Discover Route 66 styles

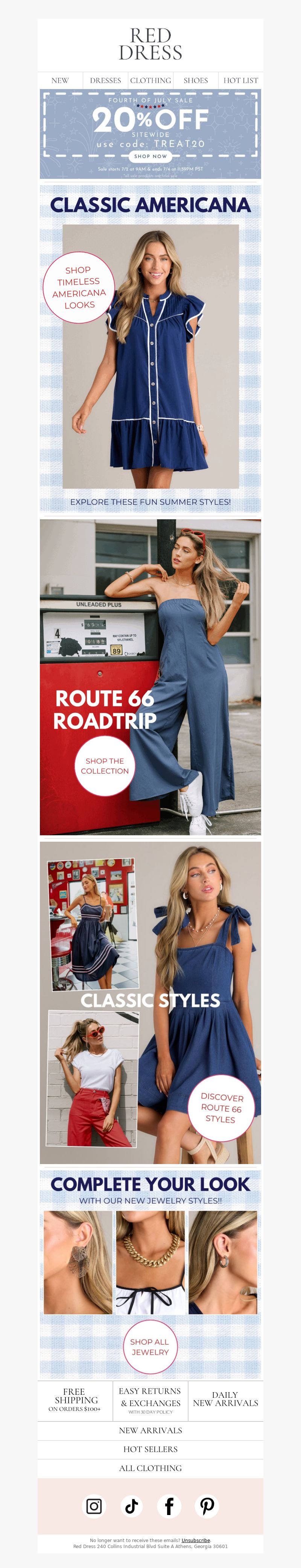[x=221, y=1108]
